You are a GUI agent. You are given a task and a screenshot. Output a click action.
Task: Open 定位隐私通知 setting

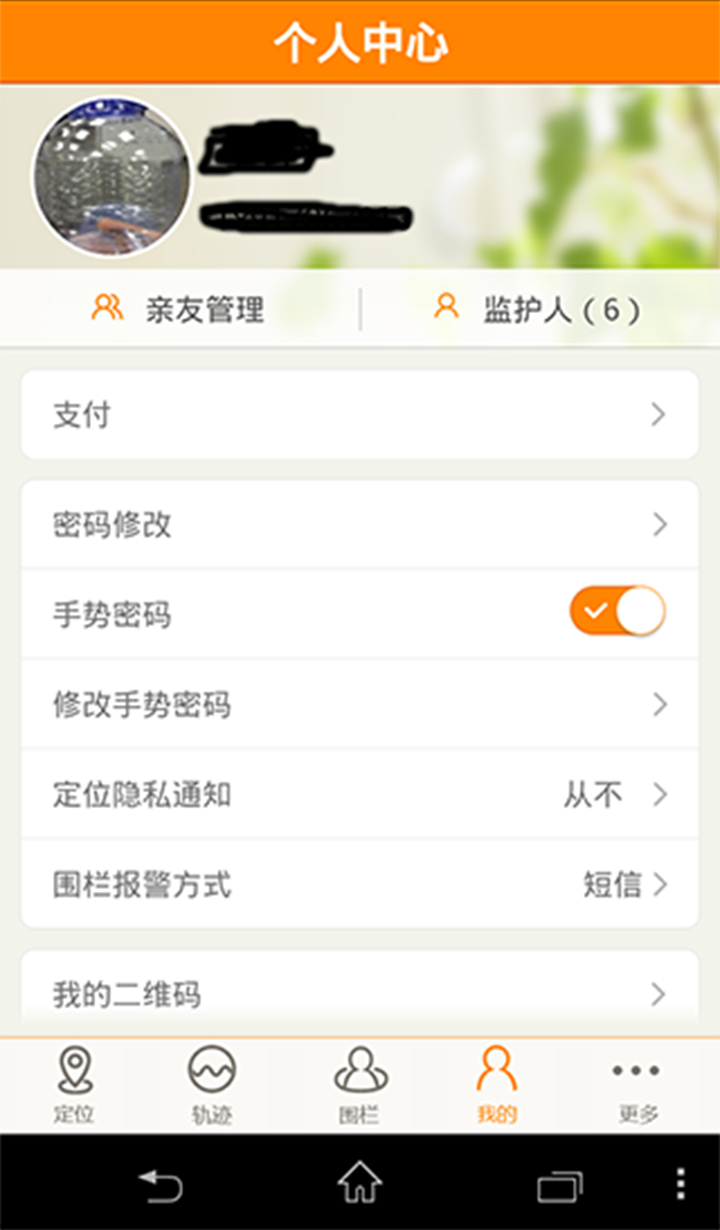360,794
